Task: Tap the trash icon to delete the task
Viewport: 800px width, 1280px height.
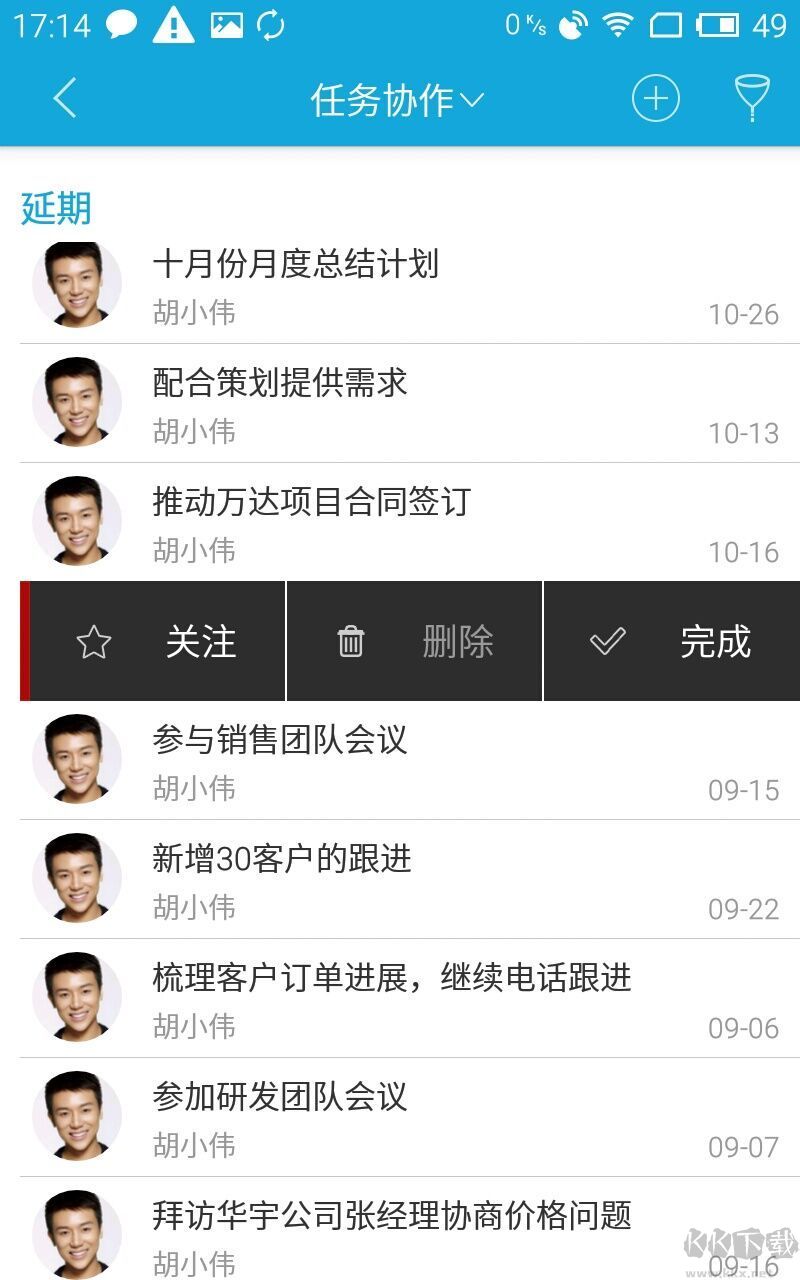Action: pyautogui.click(x=349, y=641)
